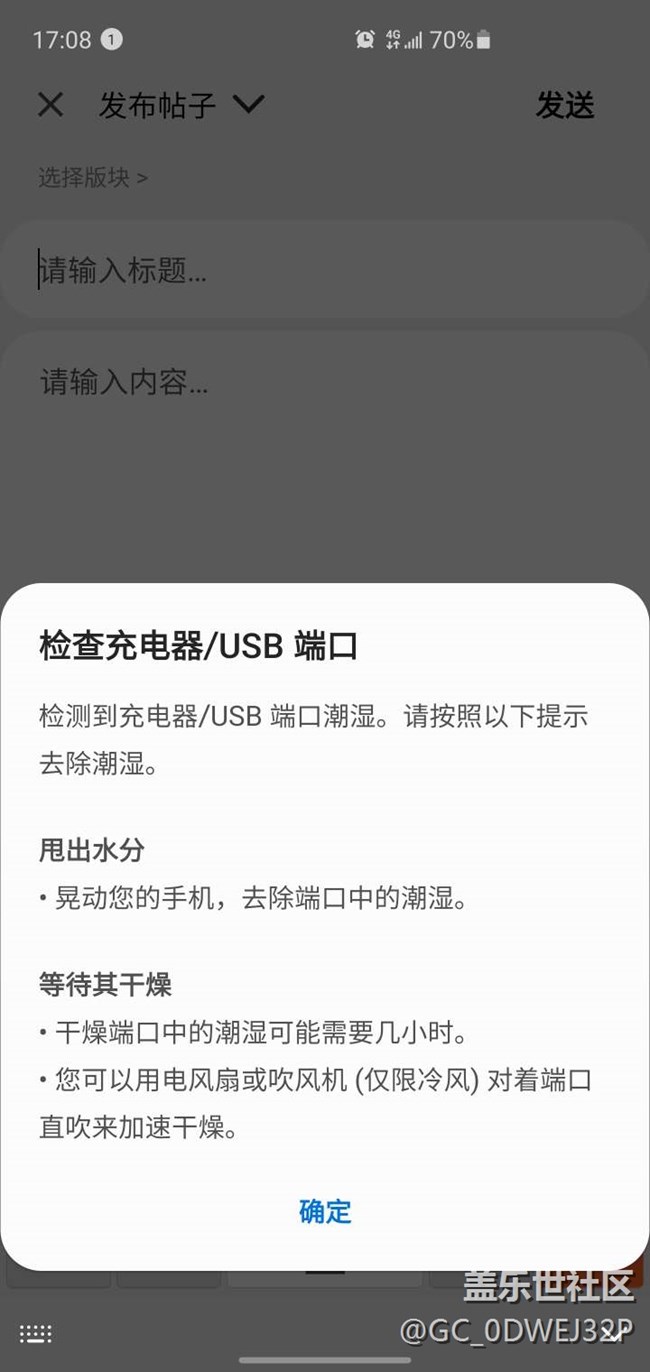The image size is (650, 1372).
Task: Open 选择版块 section picker
Action: coord(93,178)
